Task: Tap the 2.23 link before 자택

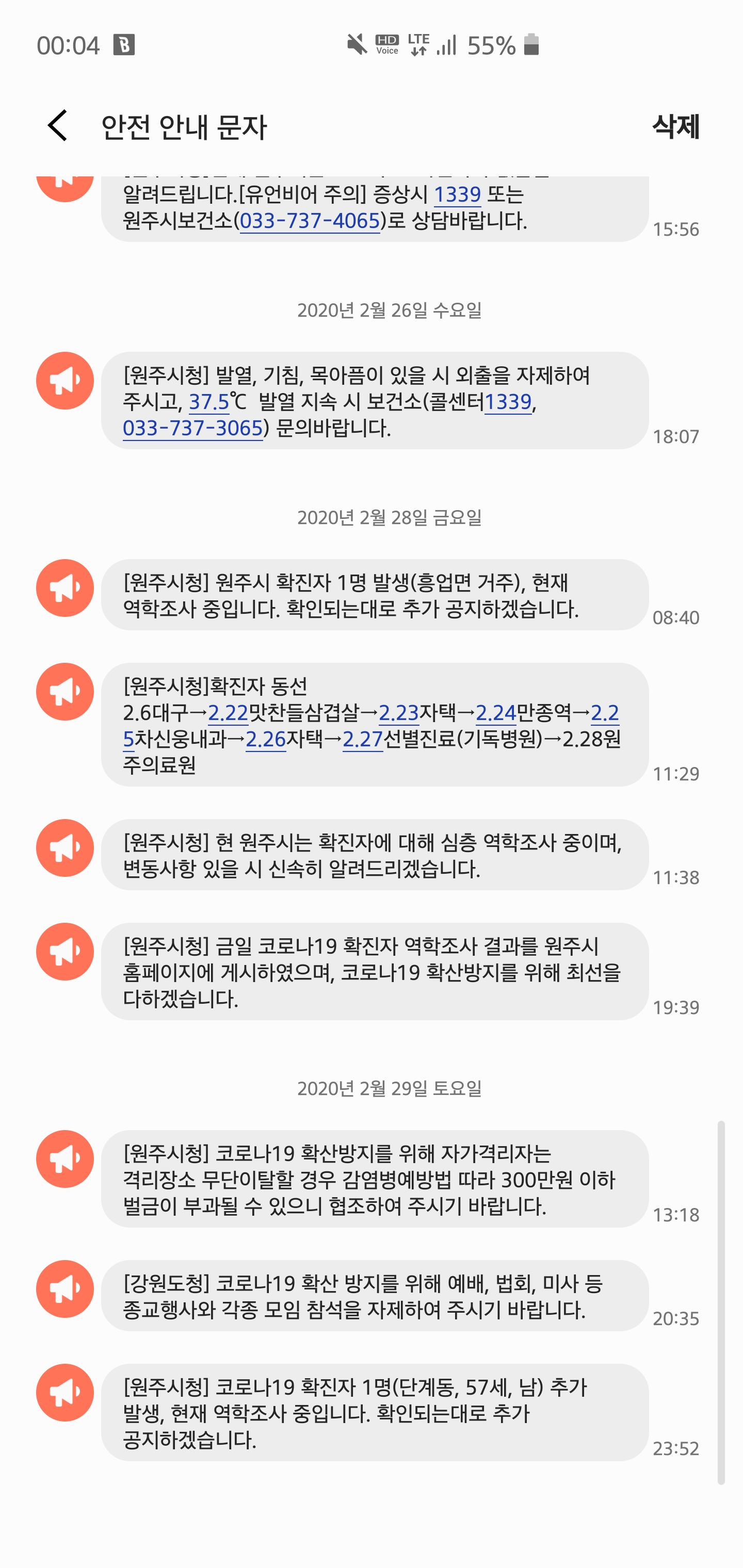Action: (398, 712)
